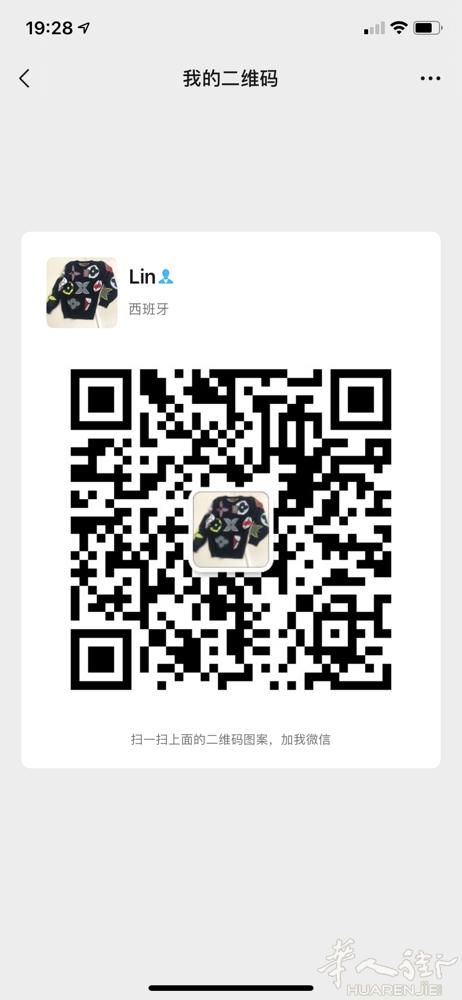Open the three-dot more options menu
This screenshot has height=1000, width=462.
tap(430, 79)
